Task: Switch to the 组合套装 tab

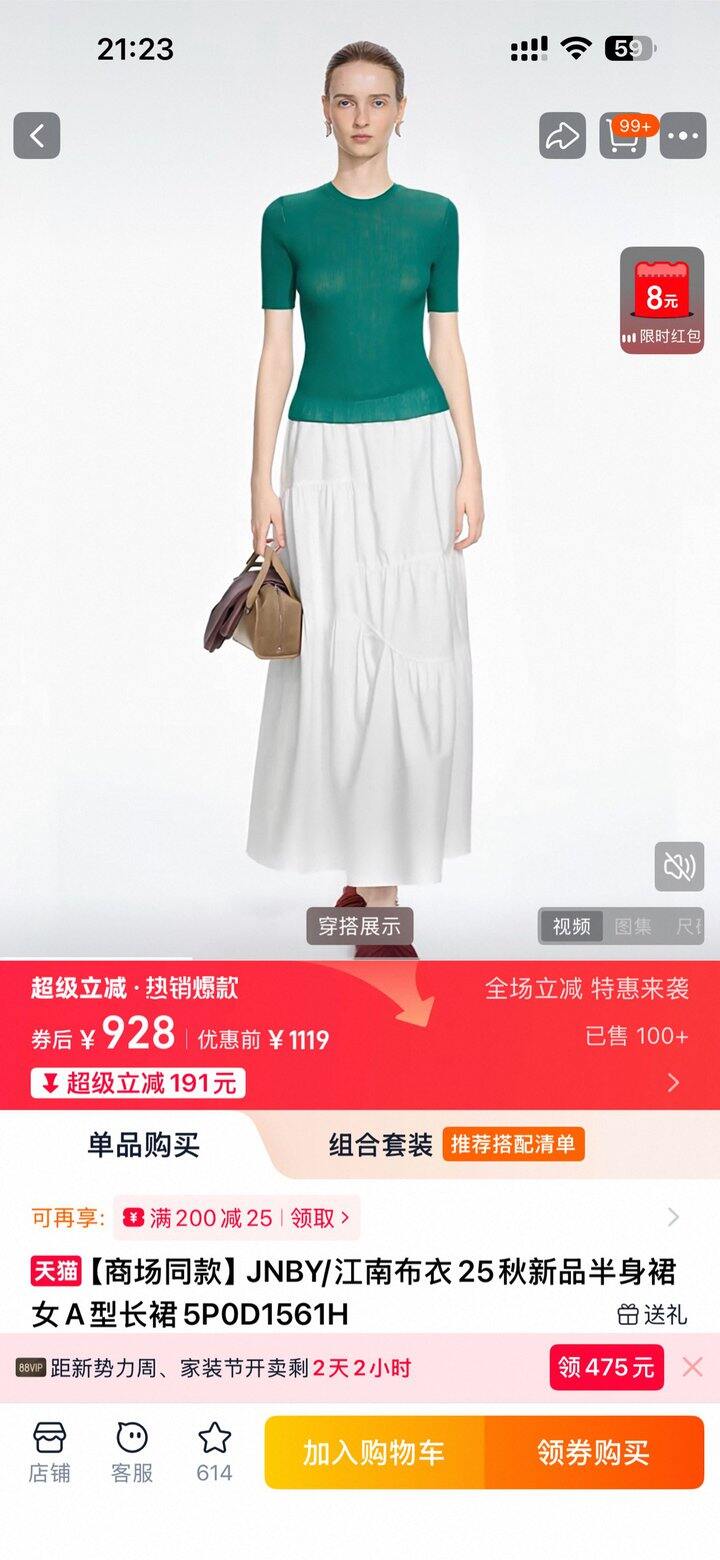Action: coord(381,1145)
